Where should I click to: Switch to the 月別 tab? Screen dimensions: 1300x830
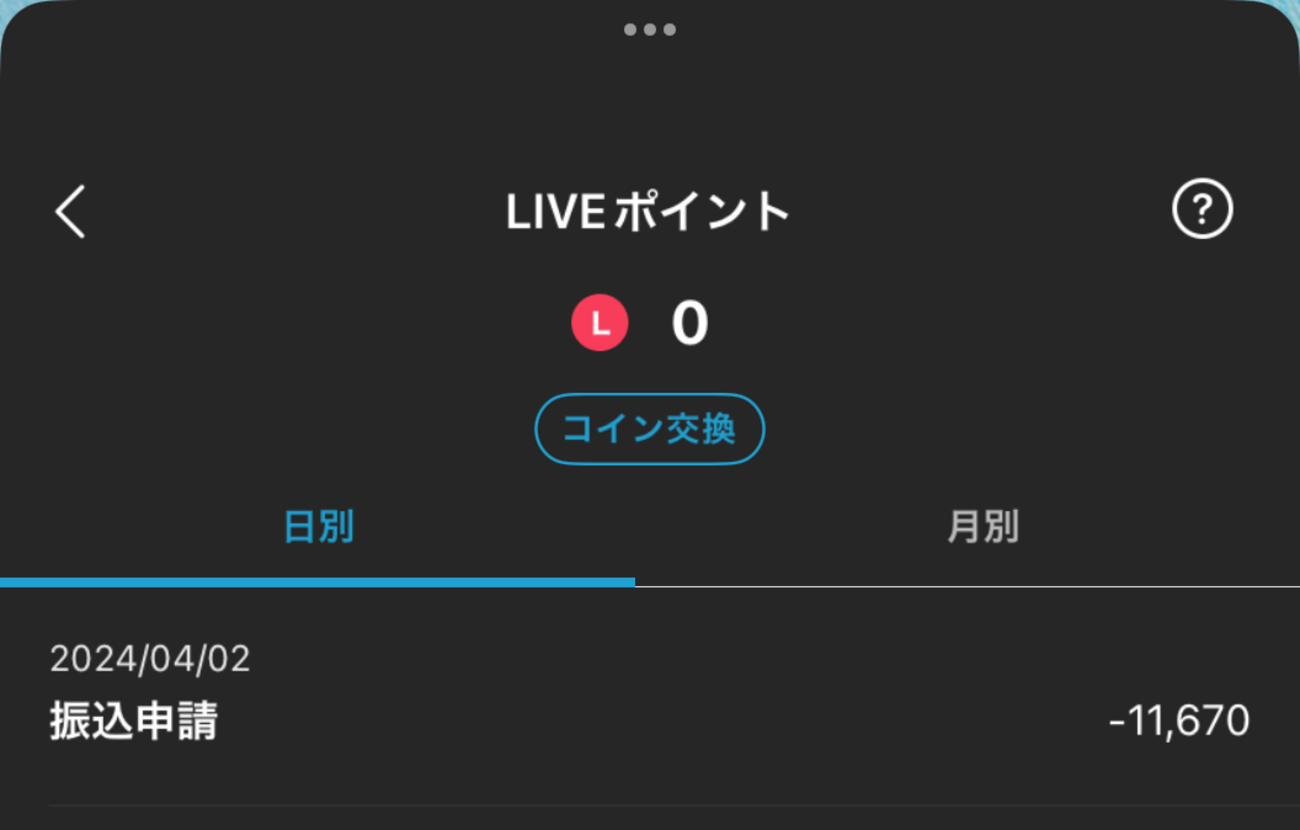tap(982, 527)
